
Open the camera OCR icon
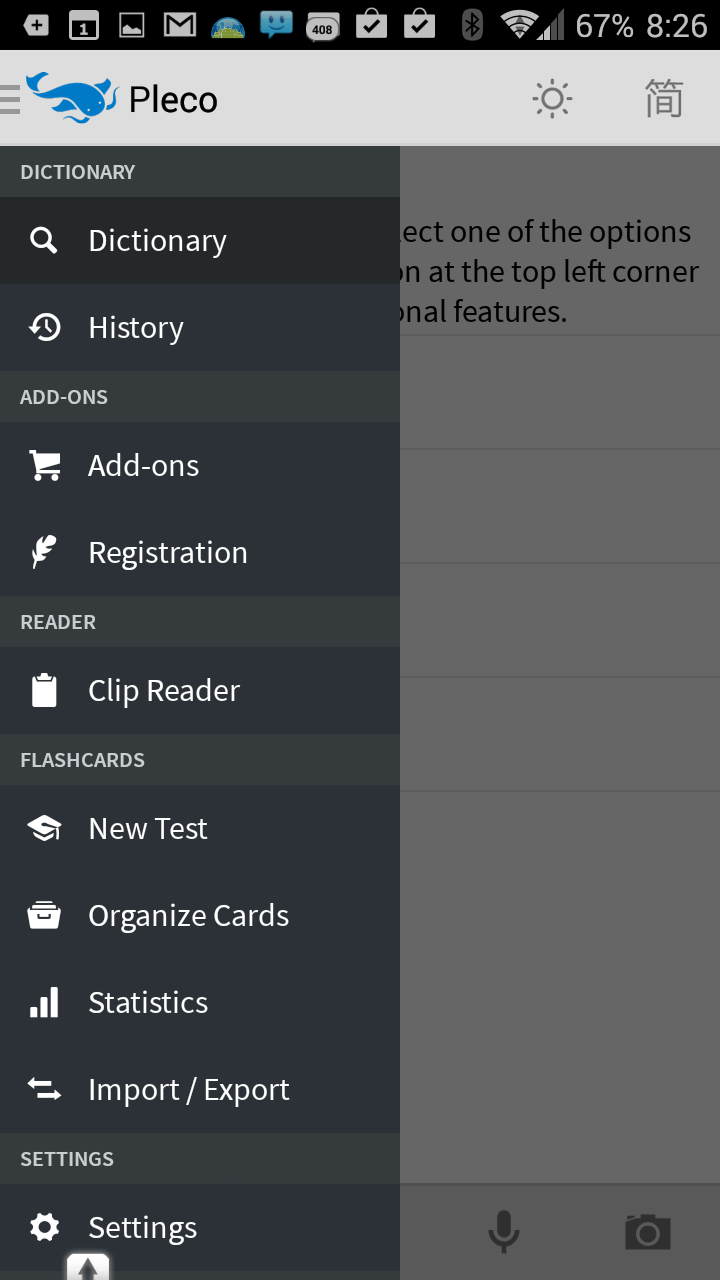click(647, 1232)
